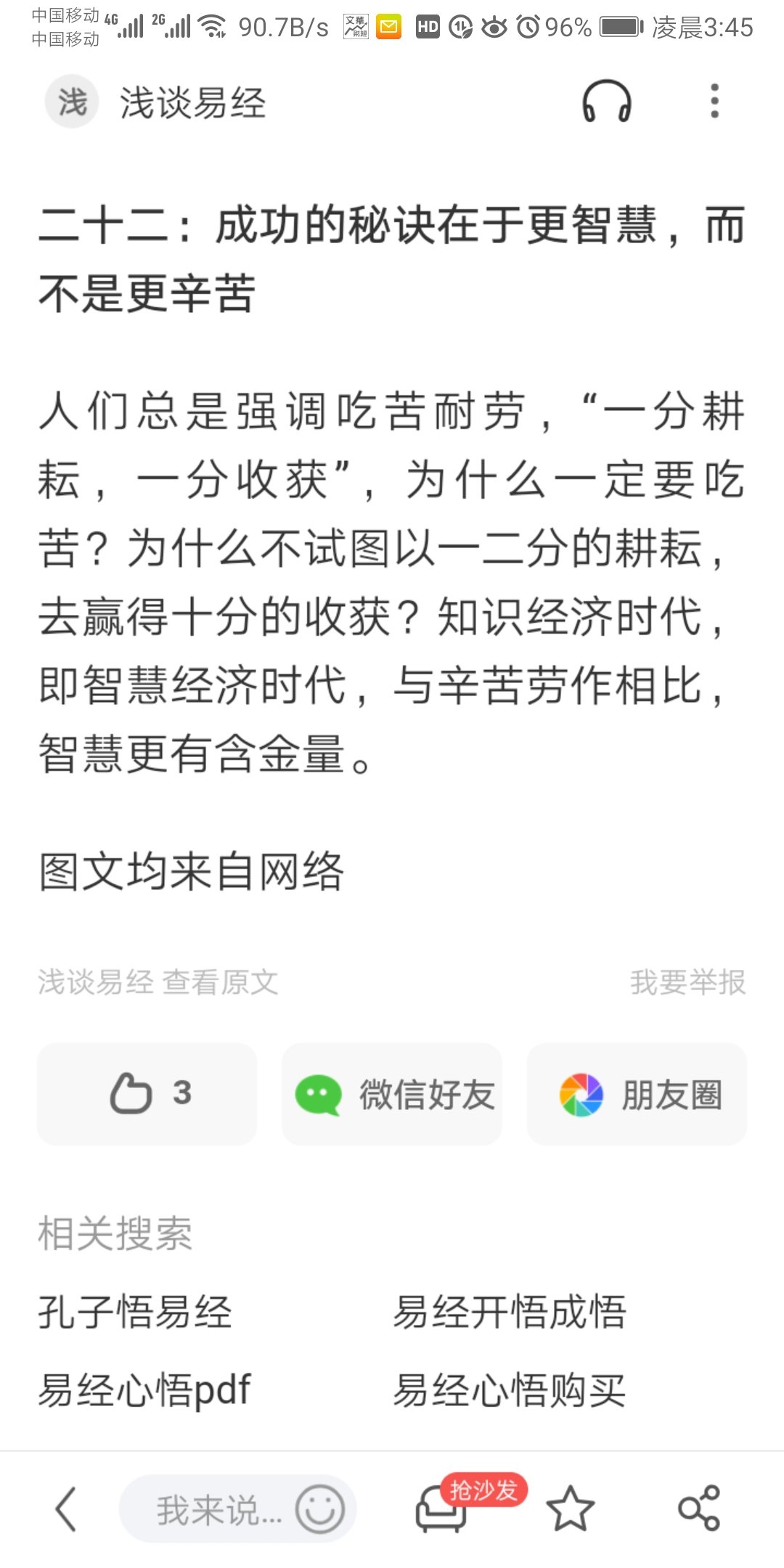Search related topic 孔子悟易经
784x1568 pixels.
tap(135, 1312)
